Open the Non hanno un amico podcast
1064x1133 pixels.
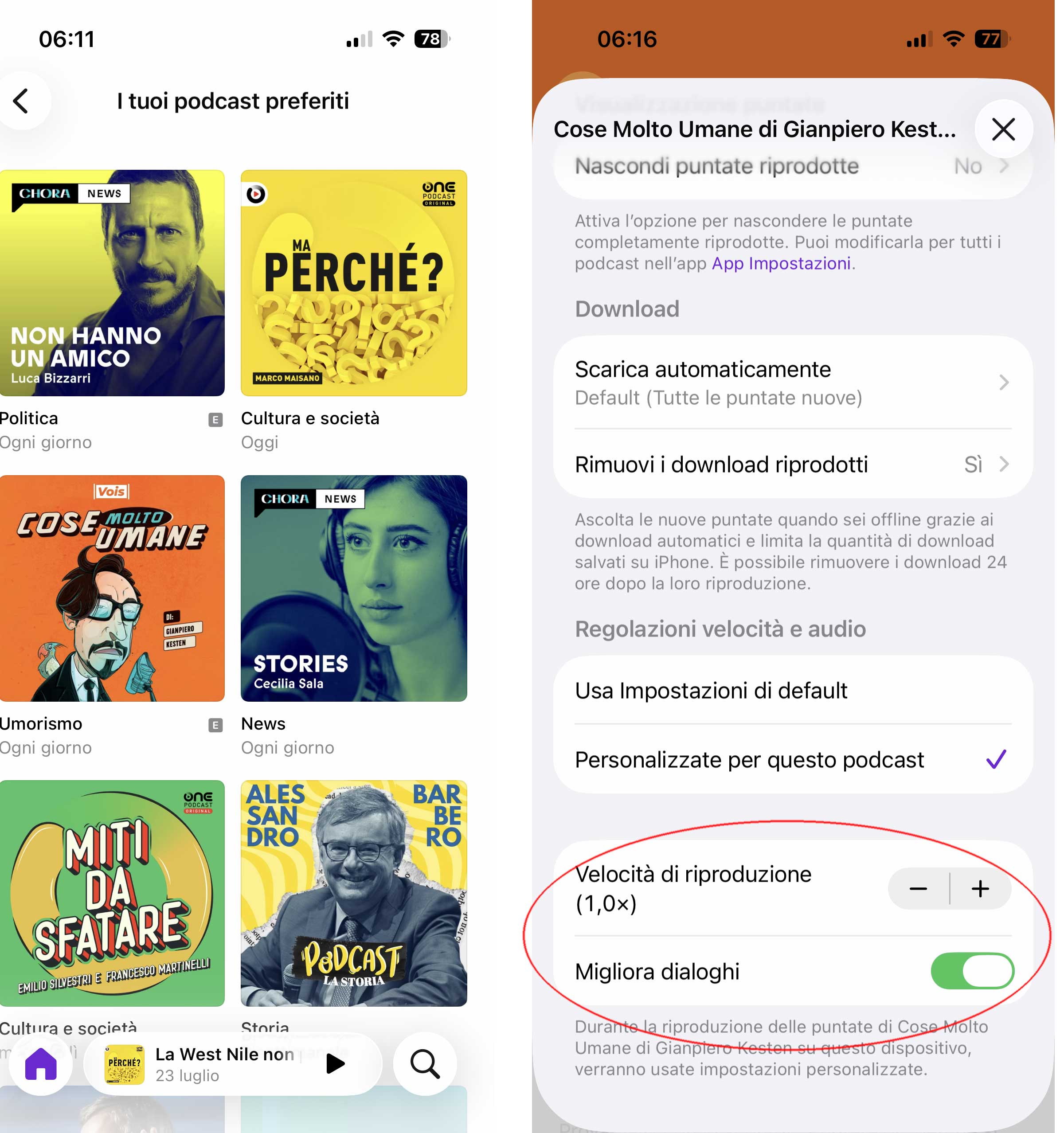112,283
